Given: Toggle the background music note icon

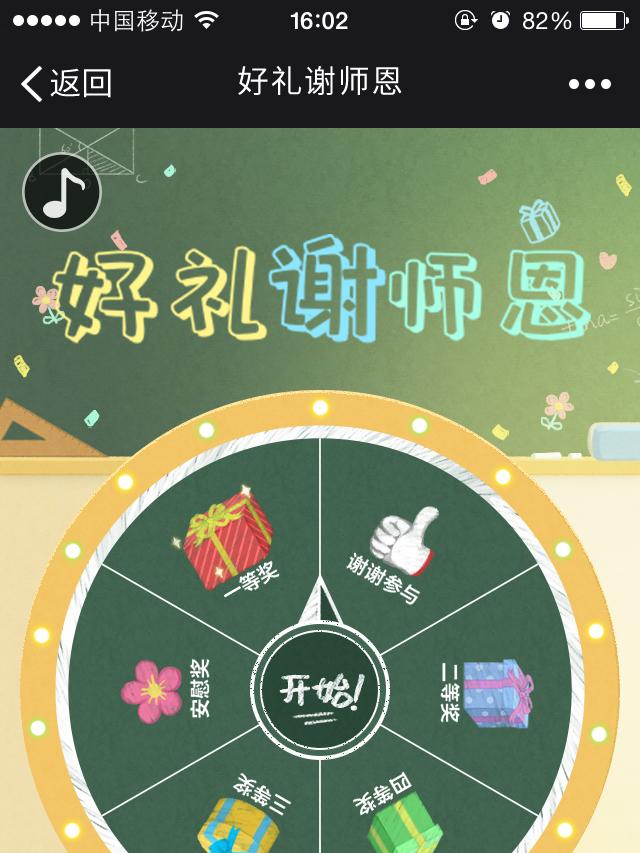Looking at the screenshot, I should coord(62,192).
